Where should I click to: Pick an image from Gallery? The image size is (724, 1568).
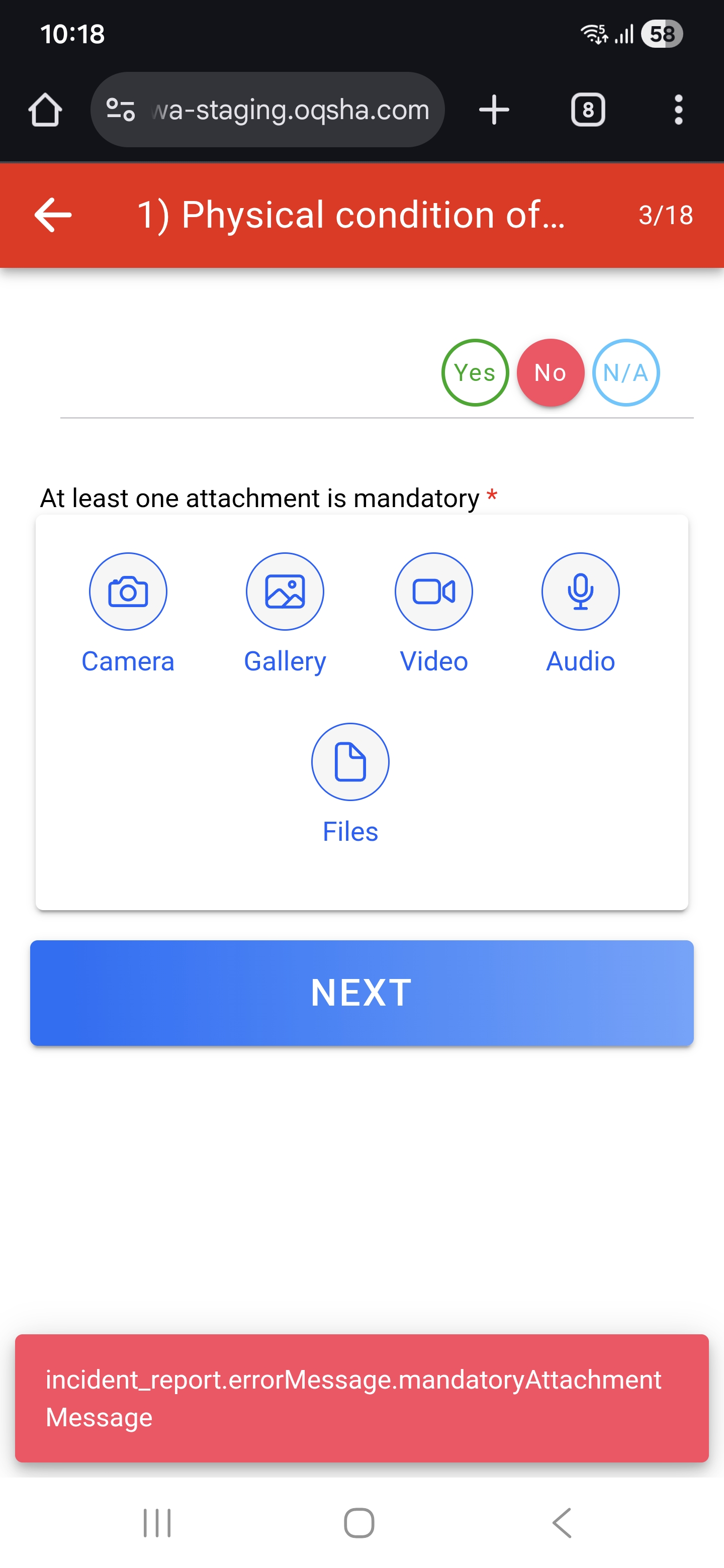coord(285,592)
